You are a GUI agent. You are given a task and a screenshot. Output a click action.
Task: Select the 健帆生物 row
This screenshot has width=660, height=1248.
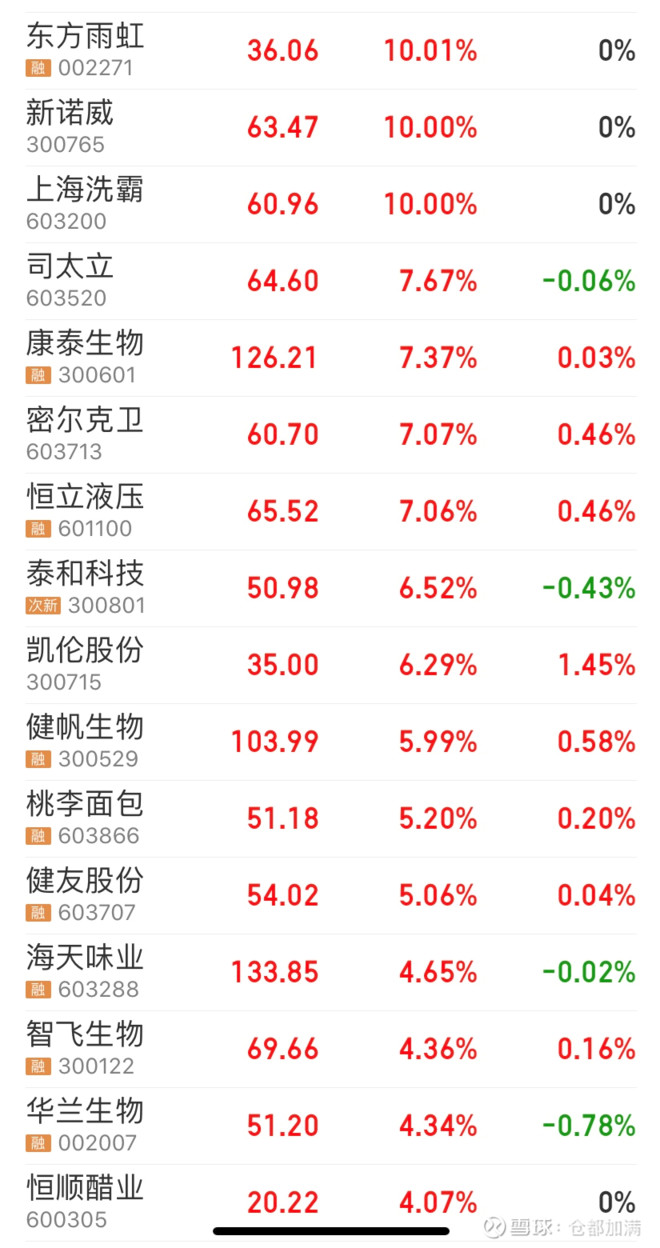pos(85,728)
